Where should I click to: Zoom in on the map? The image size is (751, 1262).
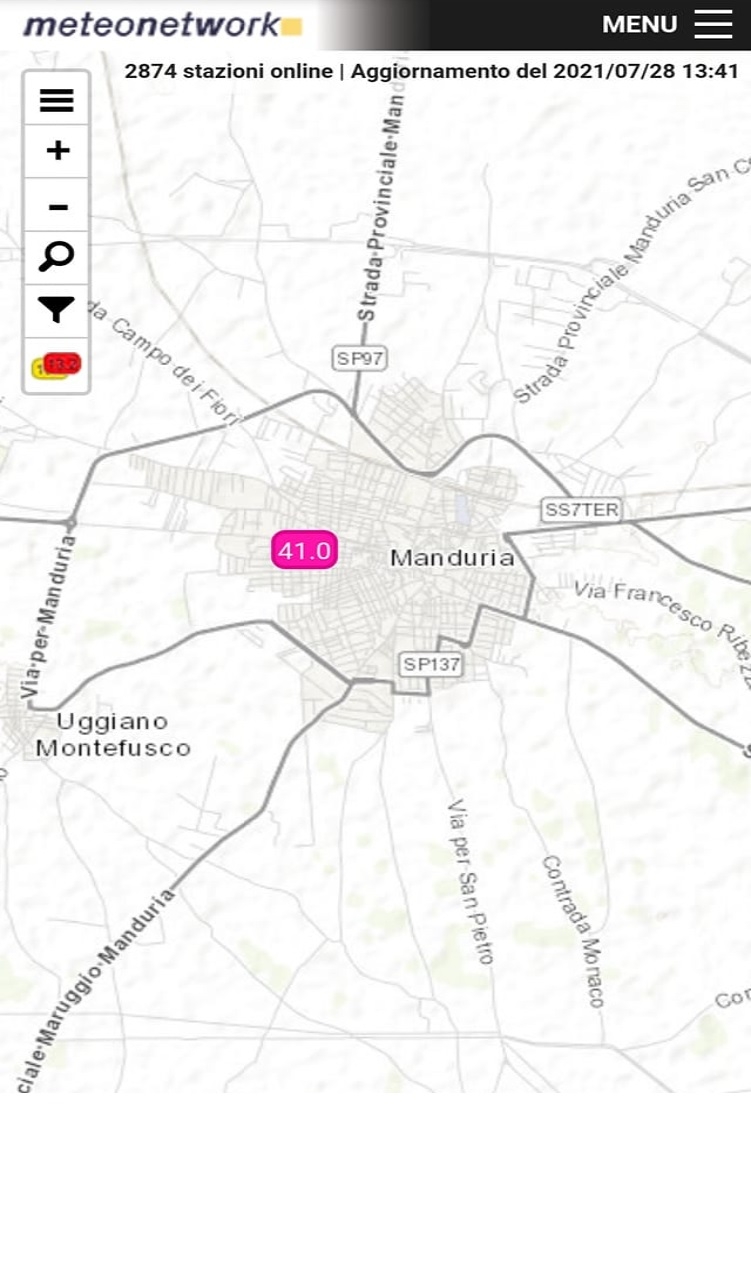tap(57, 151)
